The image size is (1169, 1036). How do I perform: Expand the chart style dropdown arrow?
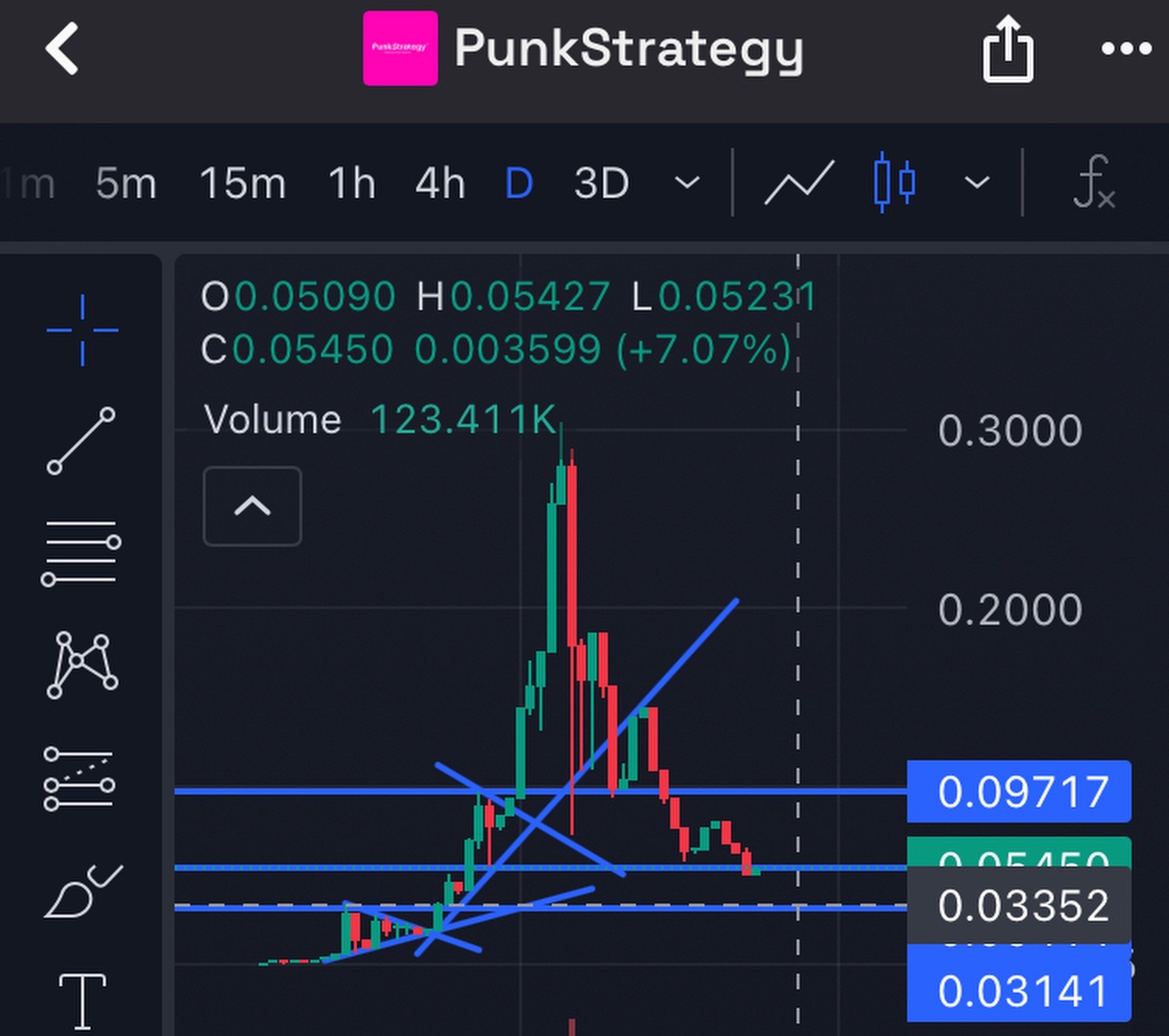977,183
